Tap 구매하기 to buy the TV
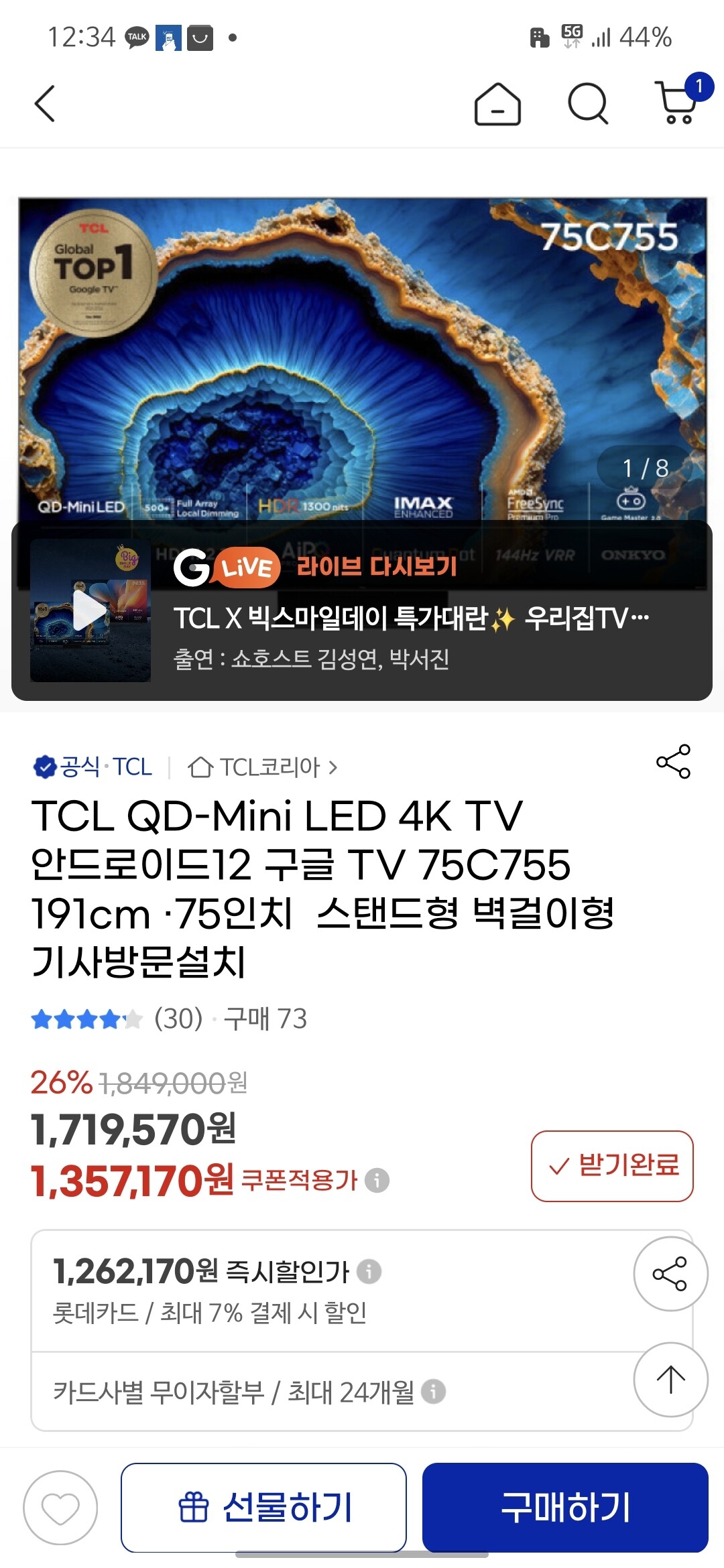 pos(565,1508)
